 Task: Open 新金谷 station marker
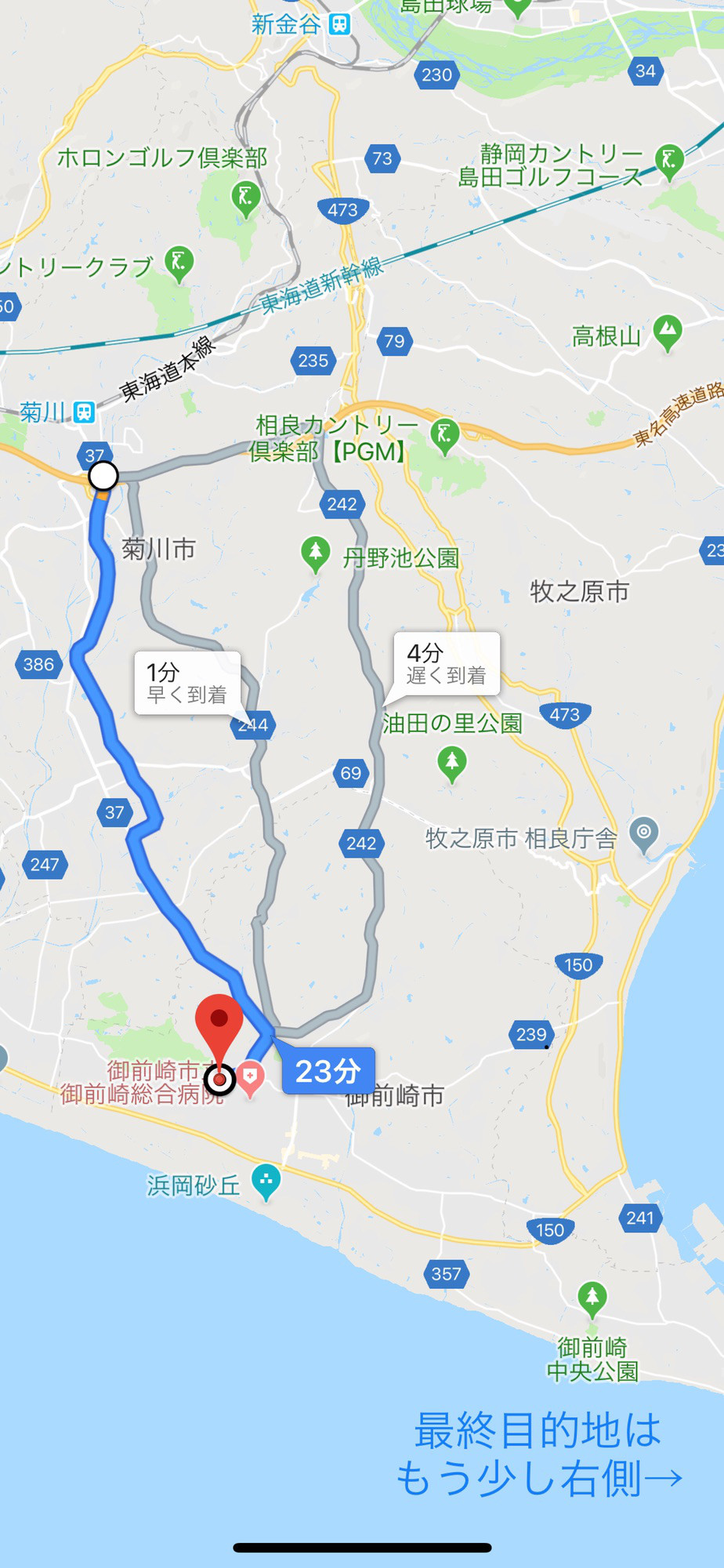[x=339, y=24]
